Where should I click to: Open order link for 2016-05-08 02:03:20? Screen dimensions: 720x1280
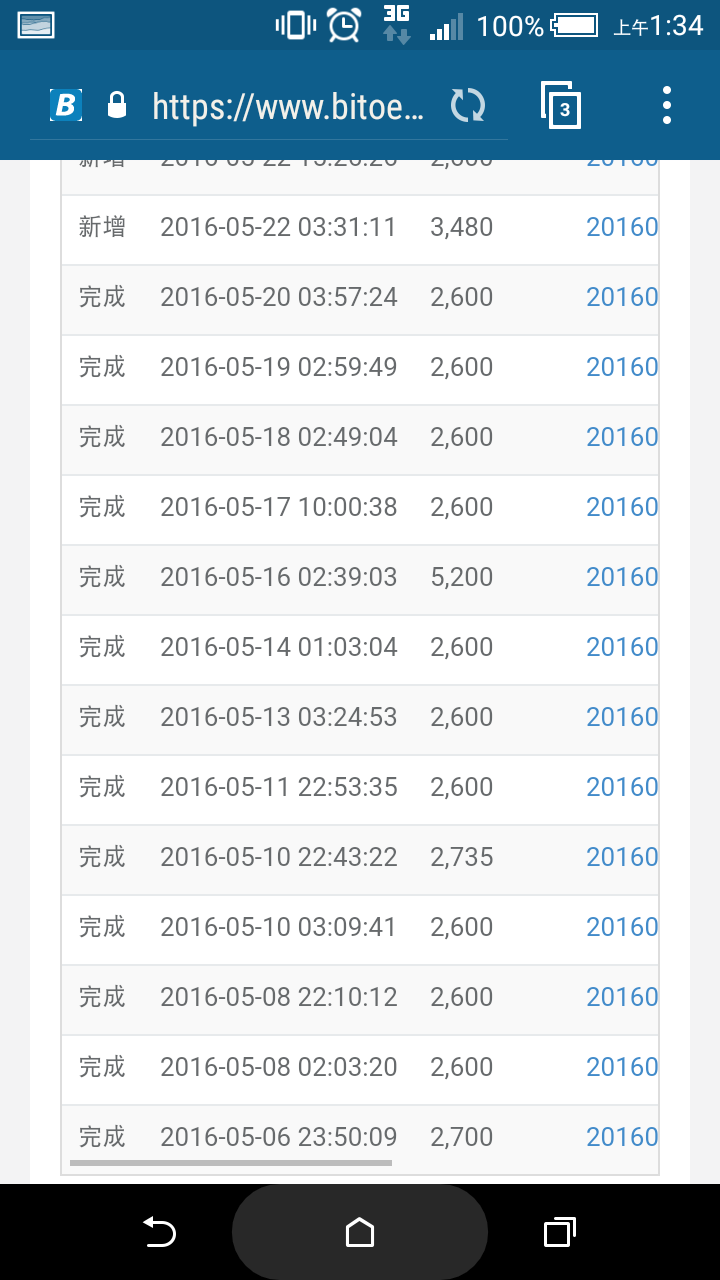622,1067
